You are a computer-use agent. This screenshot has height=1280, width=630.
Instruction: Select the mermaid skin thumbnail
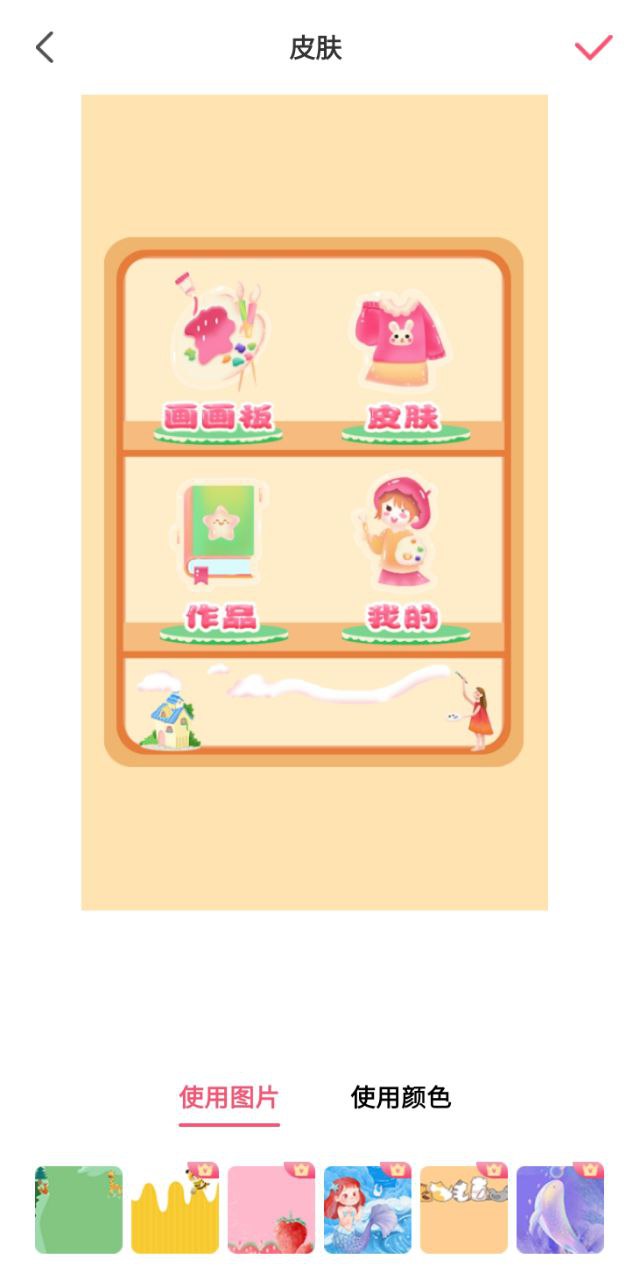point(367,1209)
